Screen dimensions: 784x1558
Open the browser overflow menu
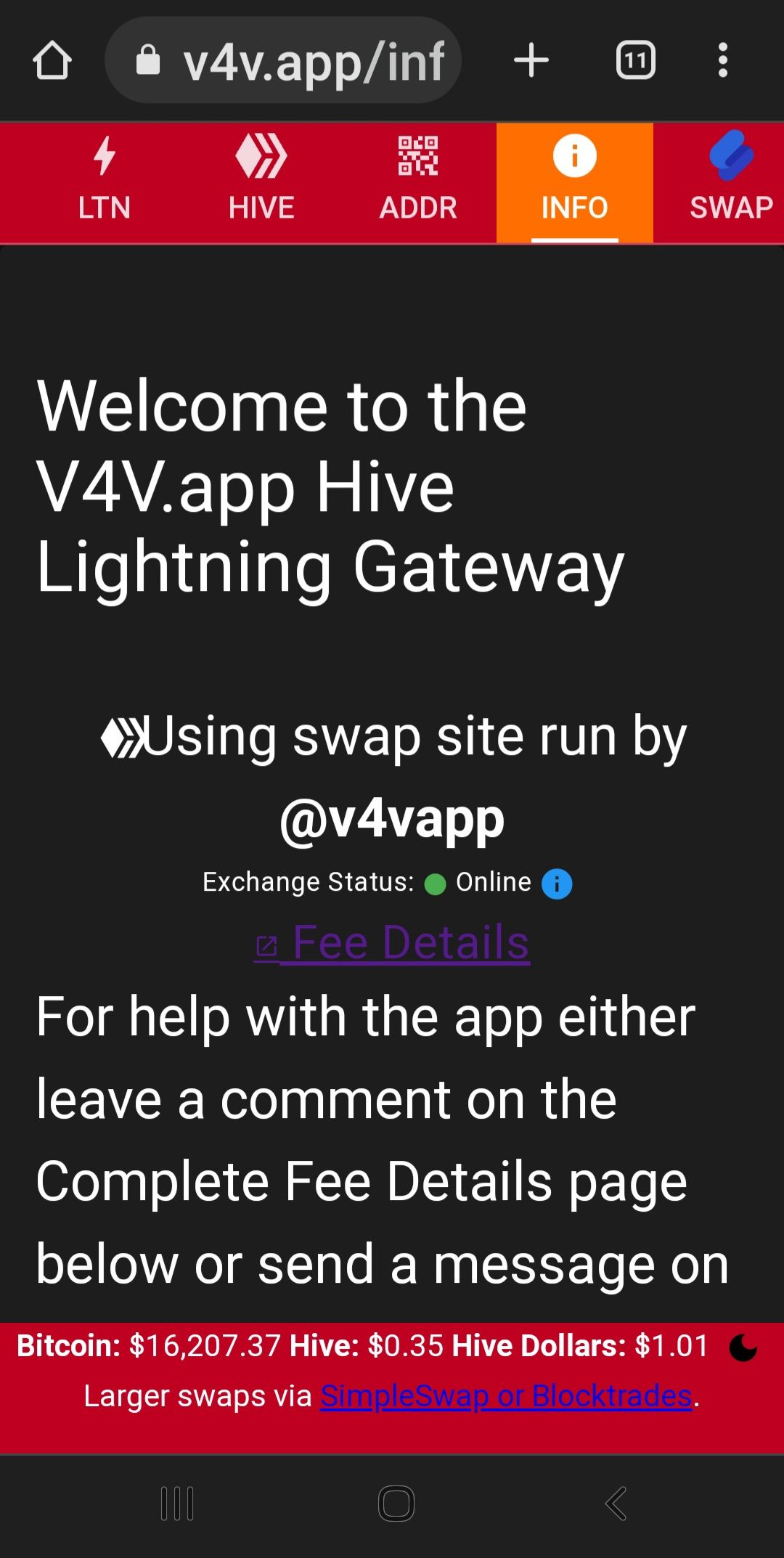[722, 60]
